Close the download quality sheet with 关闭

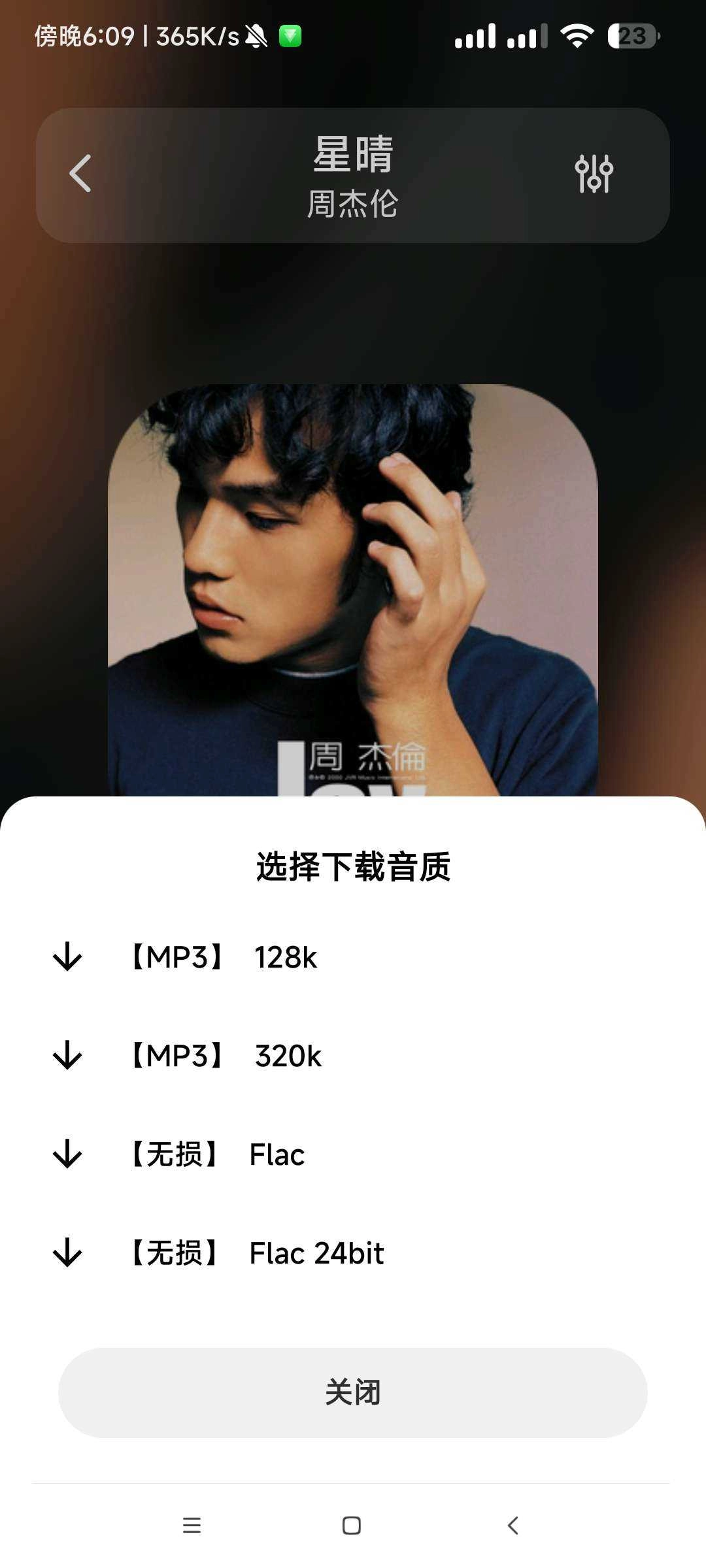coord(353,1392)
